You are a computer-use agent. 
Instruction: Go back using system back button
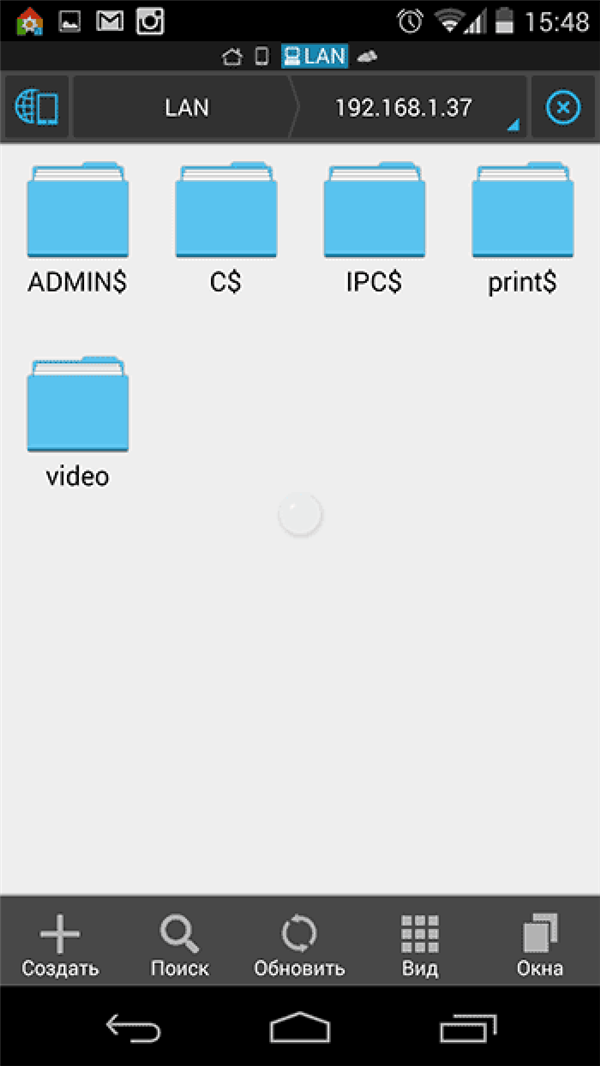coord(133,1027)
